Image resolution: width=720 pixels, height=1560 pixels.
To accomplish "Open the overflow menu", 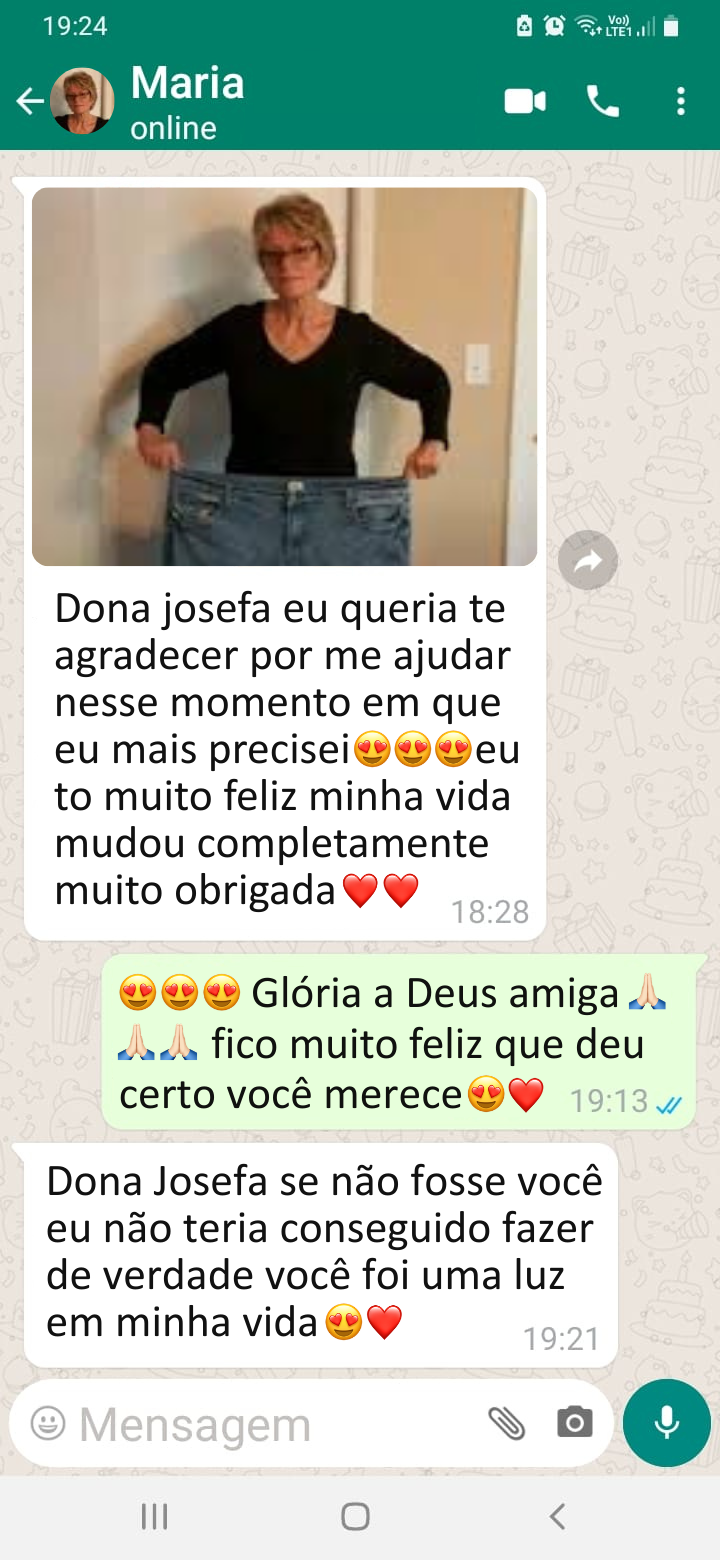I will point(681,101).
